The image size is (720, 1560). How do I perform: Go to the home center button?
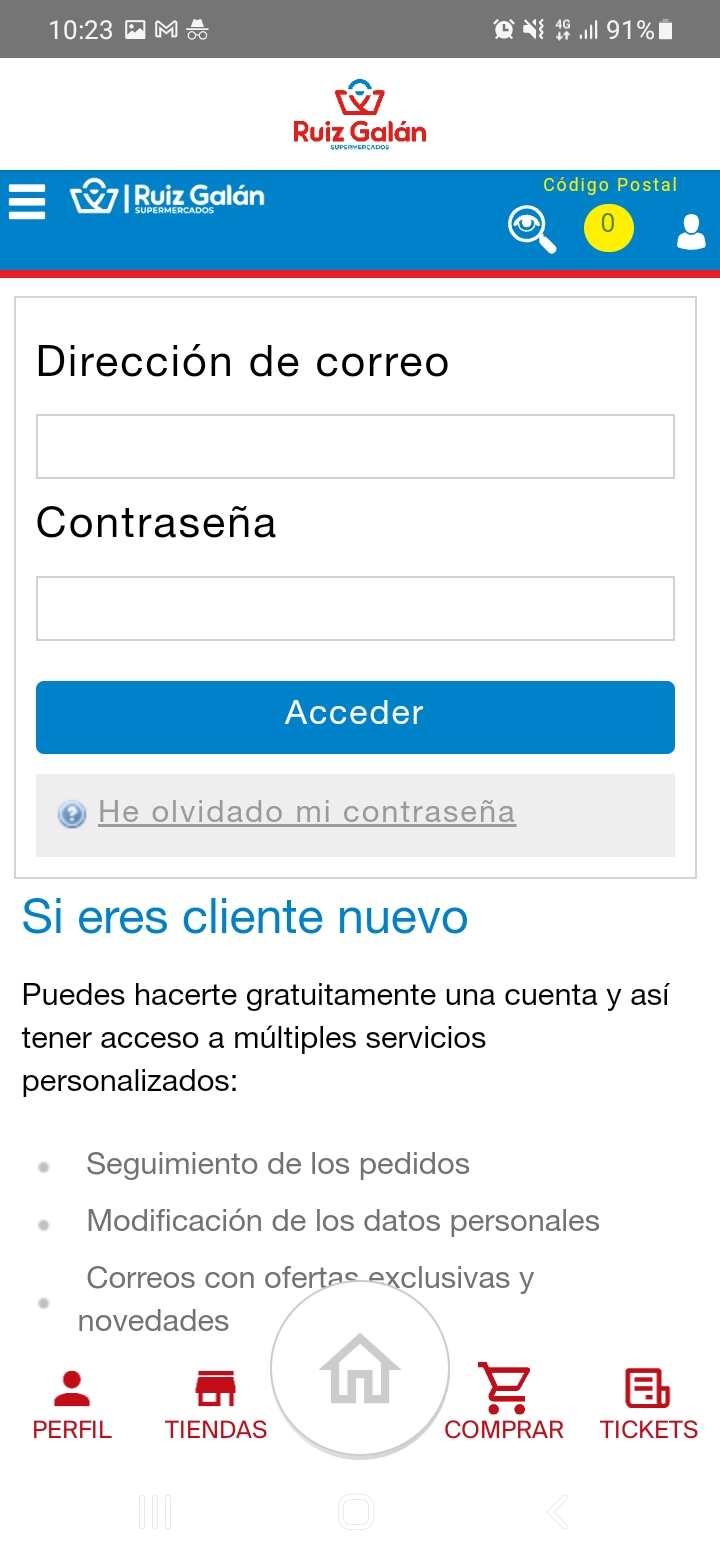(x=360, y=1370)
